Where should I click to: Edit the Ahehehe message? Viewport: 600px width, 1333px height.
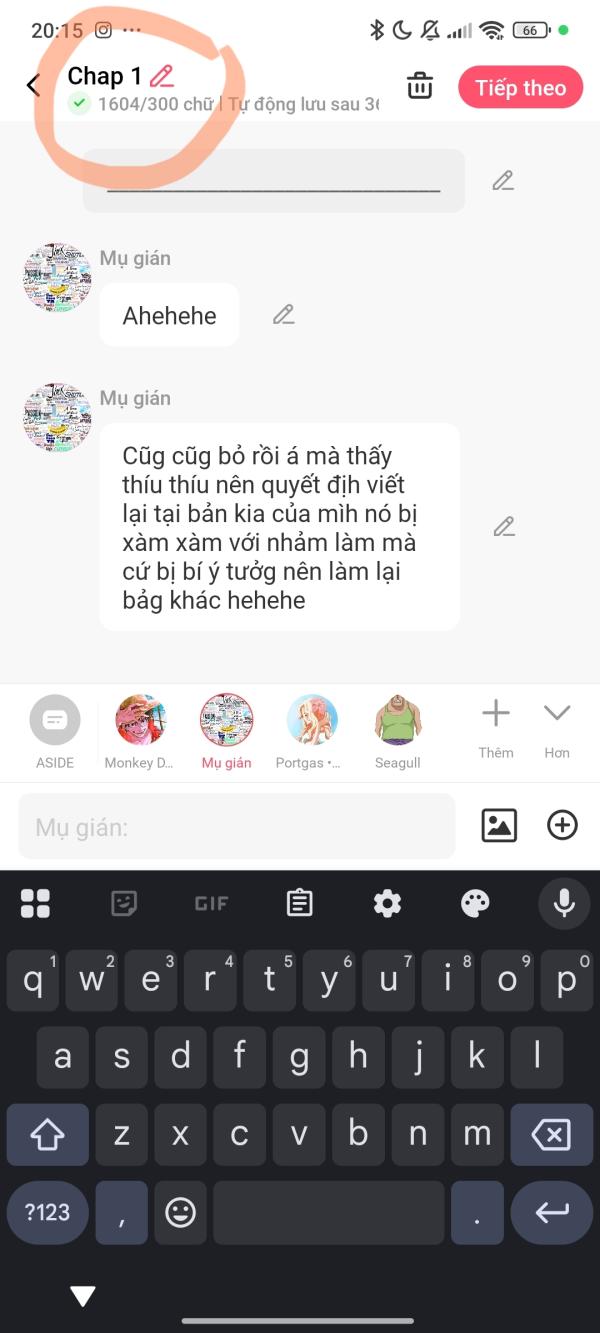284,315
